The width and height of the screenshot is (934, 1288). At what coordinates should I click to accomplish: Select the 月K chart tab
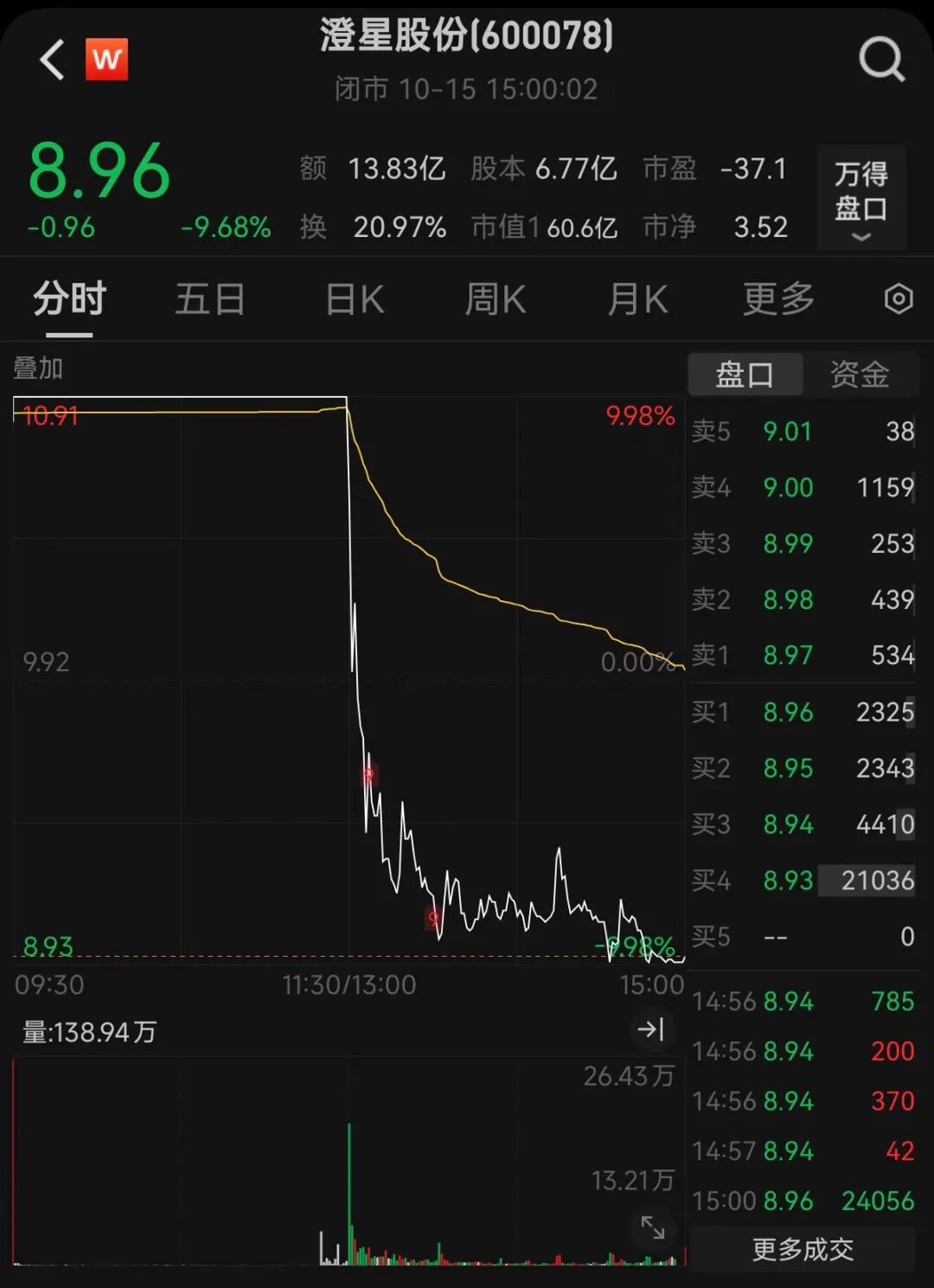point(637,300)
